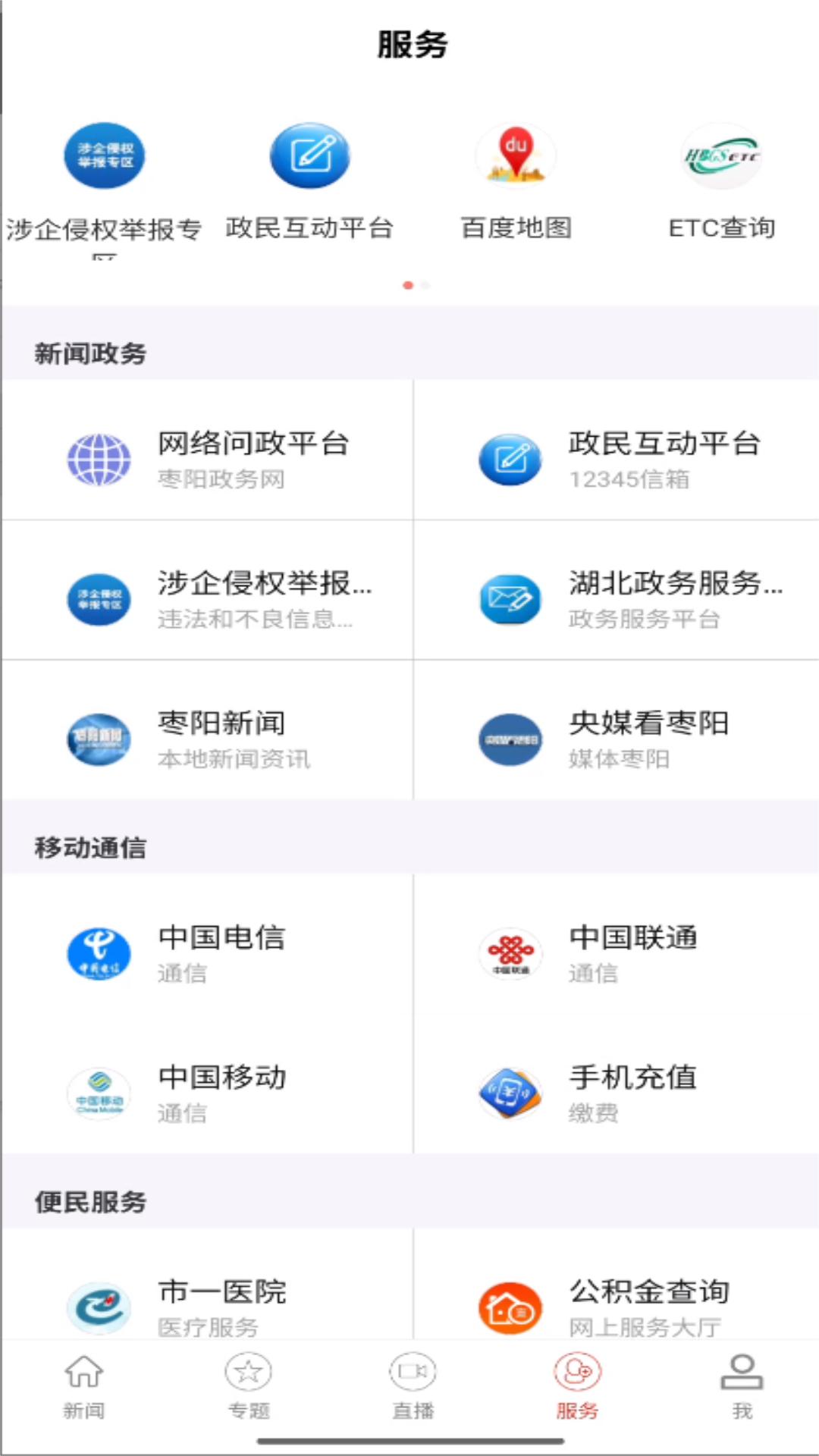
Task: Open the 政民互动平台 icon in top row
Action: (x=309, y=154)
